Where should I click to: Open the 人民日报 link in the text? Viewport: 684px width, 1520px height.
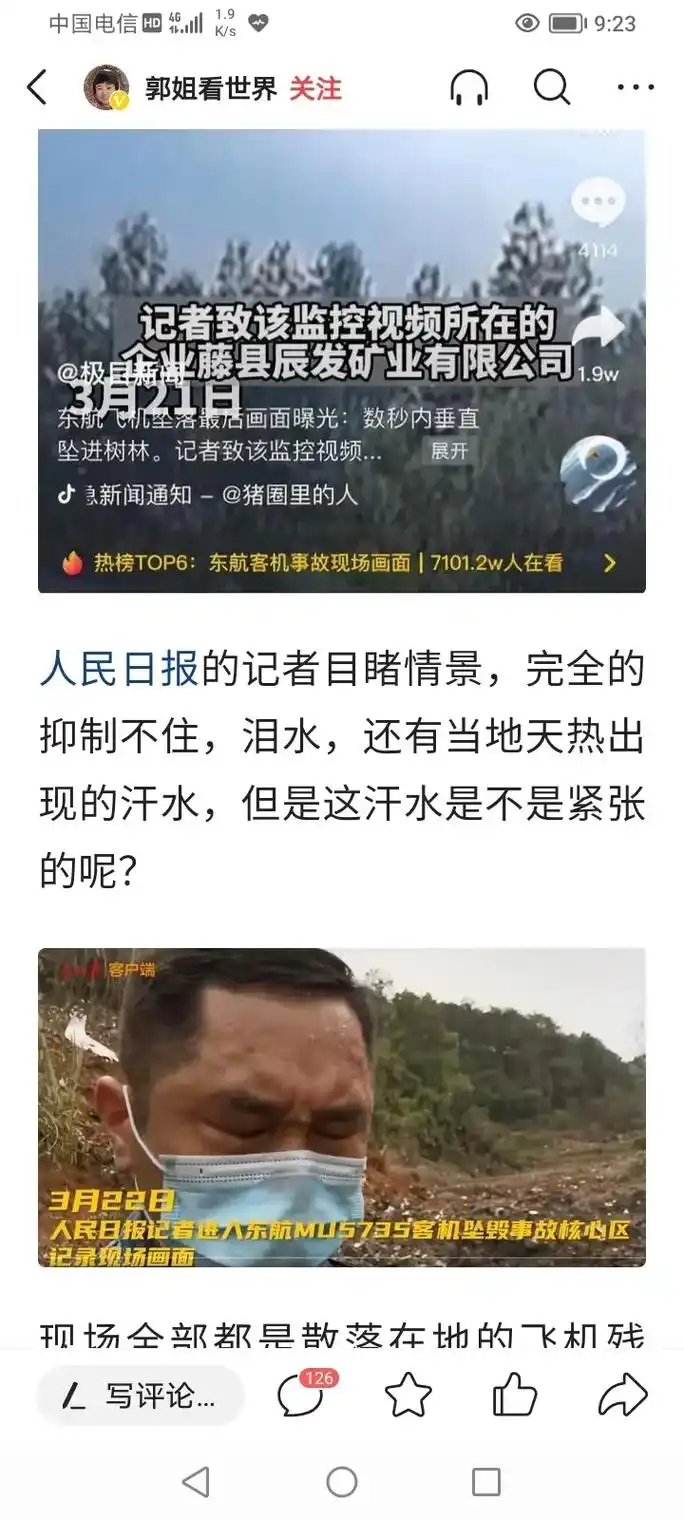click(x=120, y=670)
